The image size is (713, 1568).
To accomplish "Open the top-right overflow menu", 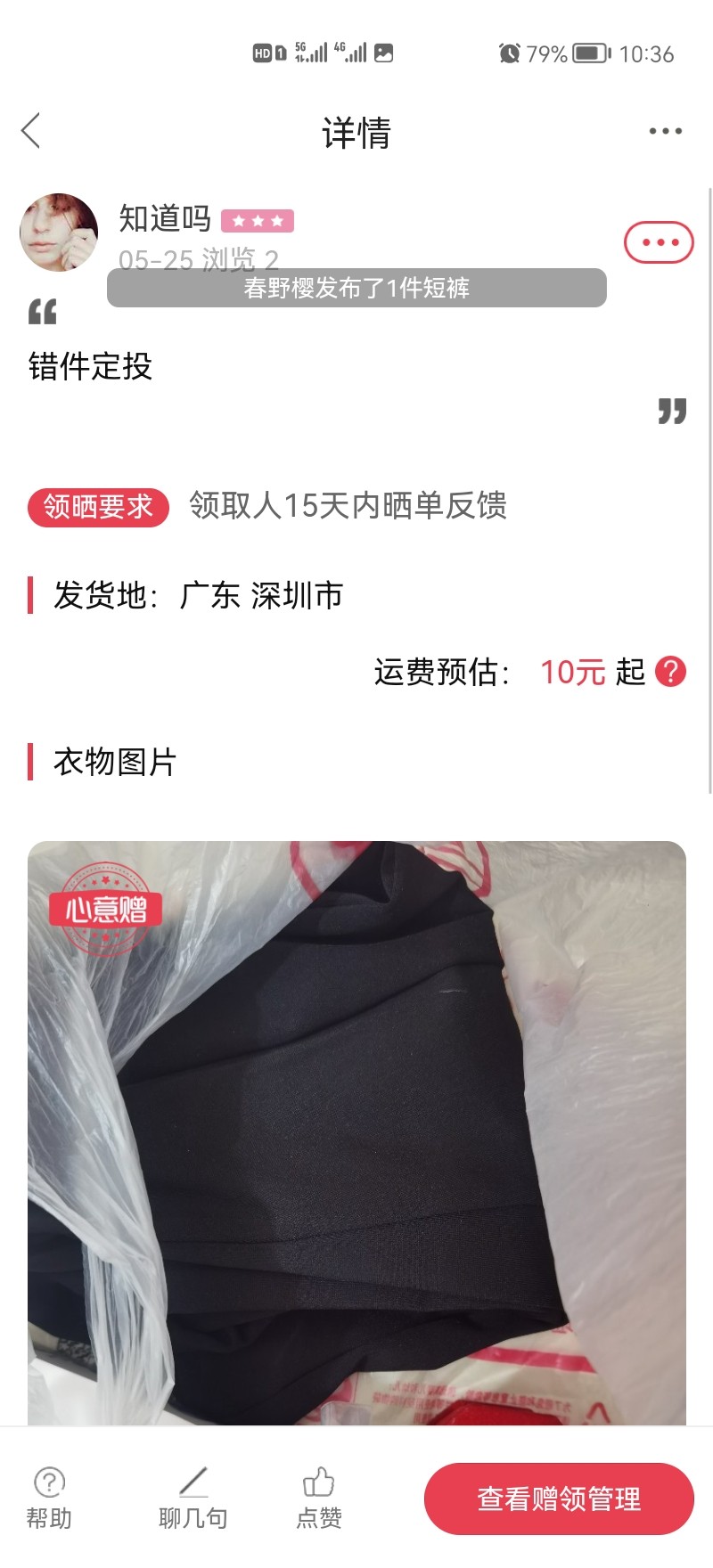I will pyautogui.click(x=665, y=131).
